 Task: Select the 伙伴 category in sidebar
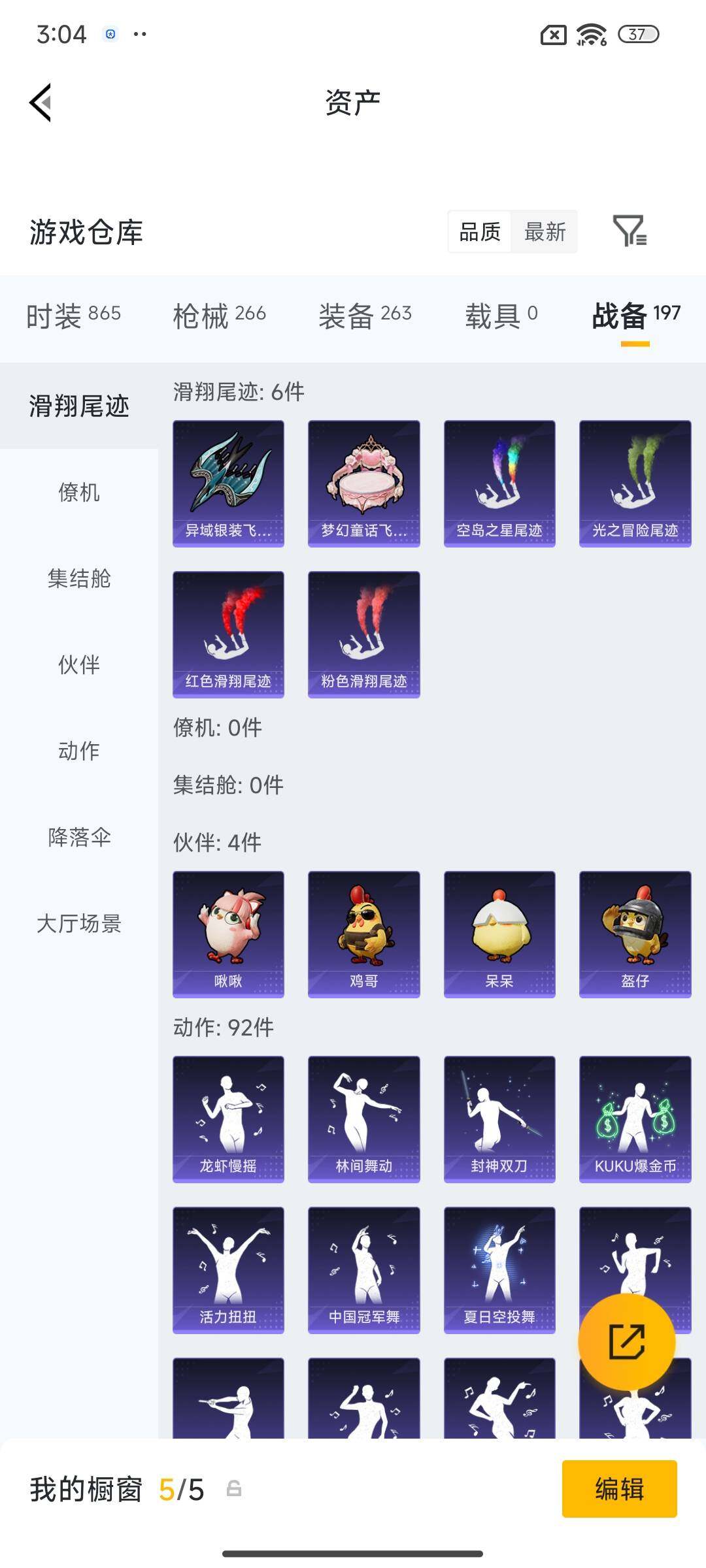[78, 665]
